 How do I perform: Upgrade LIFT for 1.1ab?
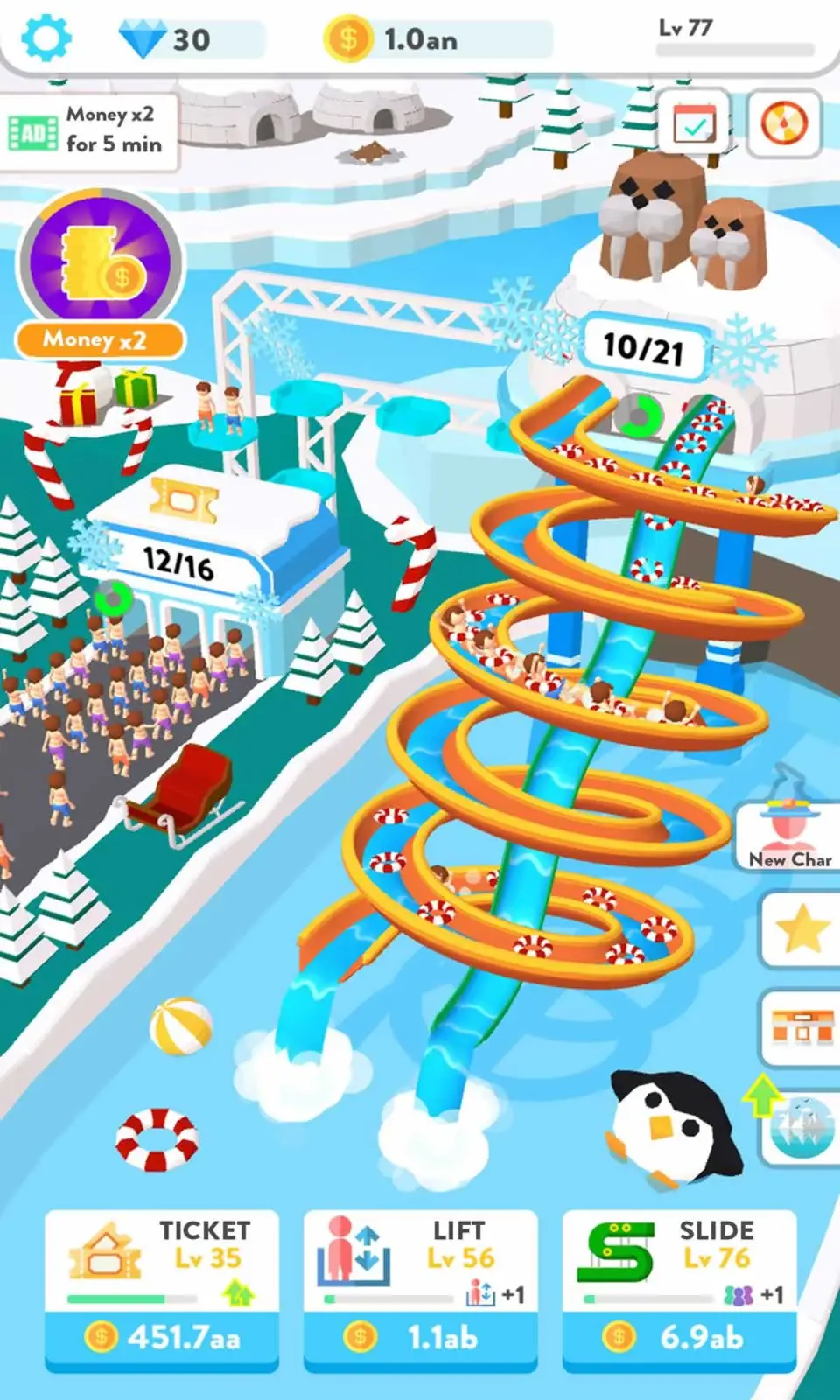(421, 1336)
